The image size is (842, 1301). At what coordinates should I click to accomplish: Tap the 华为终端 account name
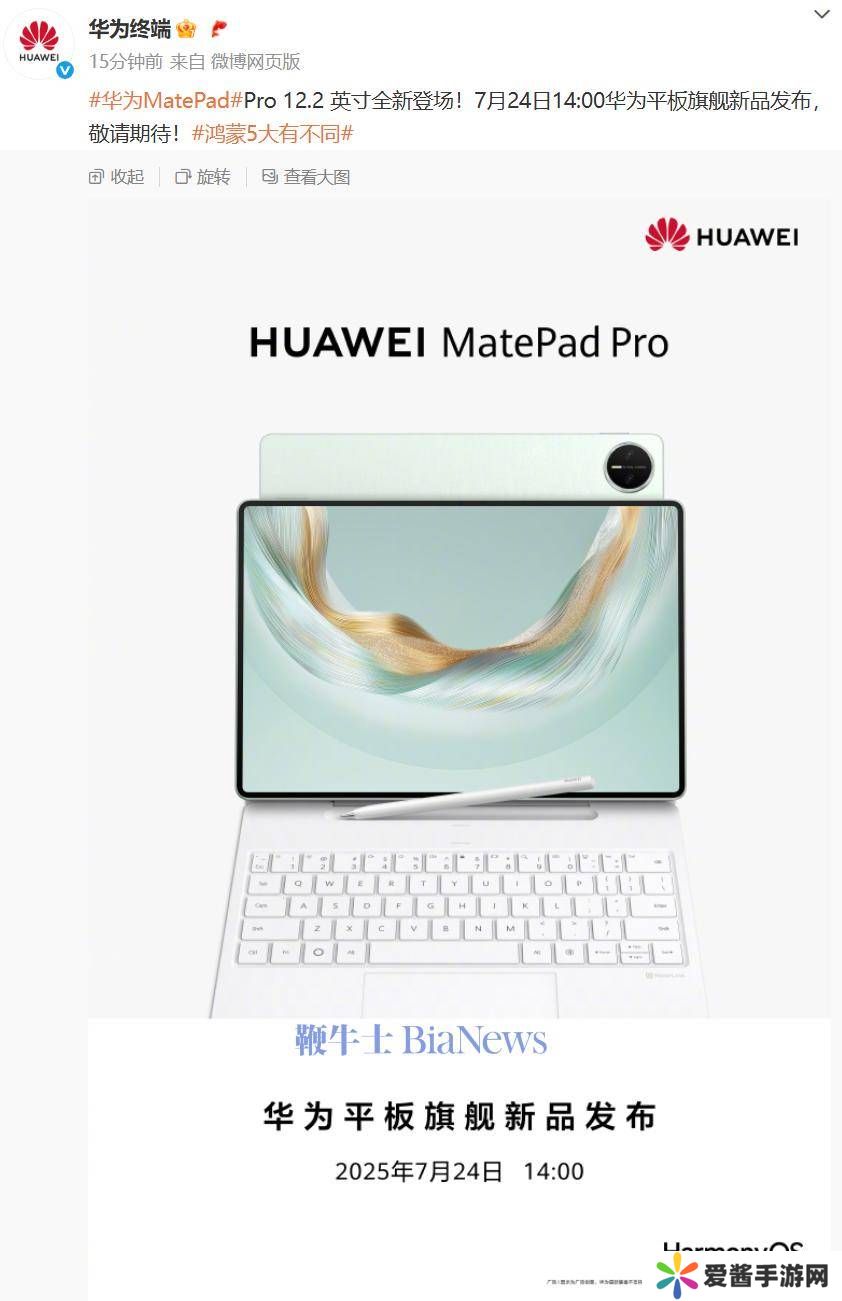(129, 29)
